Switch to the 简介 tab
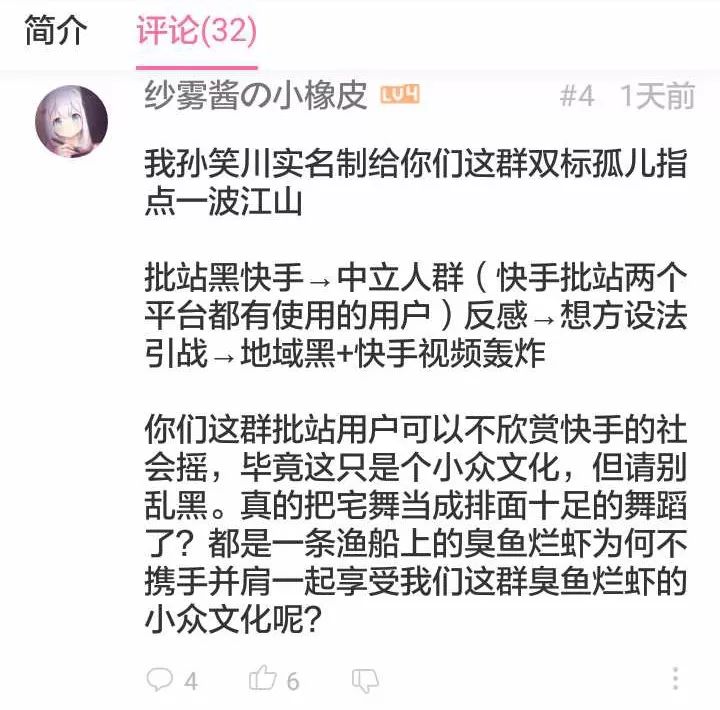 tap(56, 32)
